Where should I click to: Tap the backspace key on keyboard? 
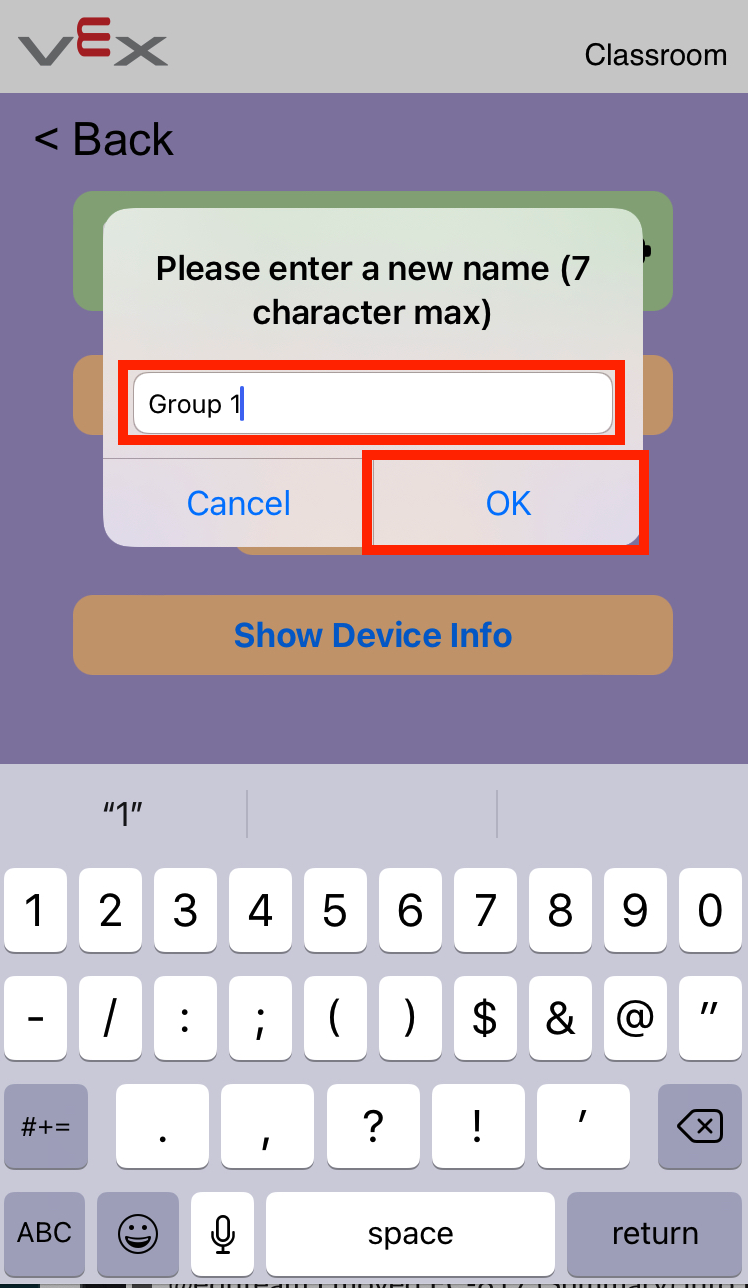pyautogui.click(x=700, y=1127)
